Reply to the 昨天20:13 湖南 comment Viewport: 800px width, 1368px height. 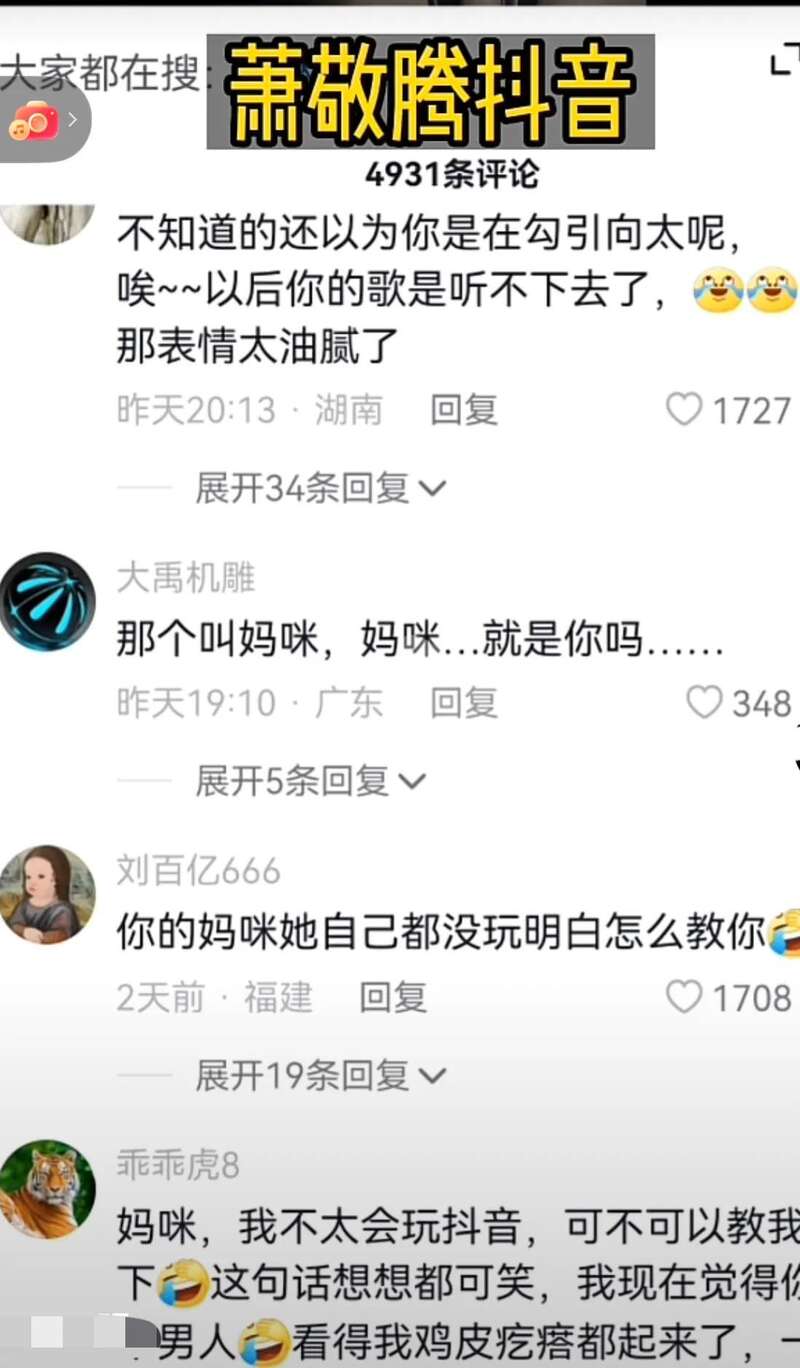tap(463, 410)
